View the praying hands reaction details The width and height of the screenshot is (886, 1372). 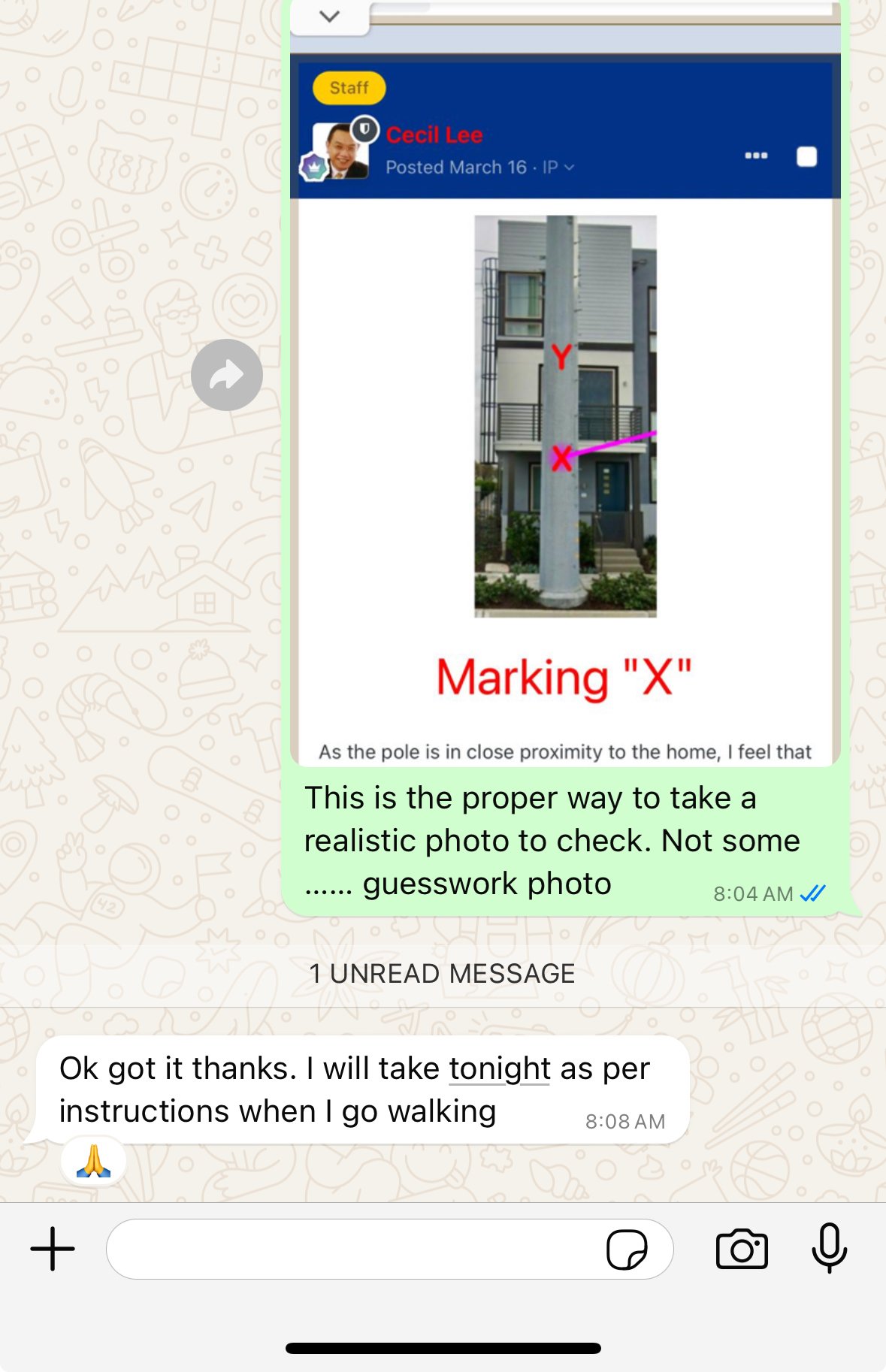(x=93, y=1161)
